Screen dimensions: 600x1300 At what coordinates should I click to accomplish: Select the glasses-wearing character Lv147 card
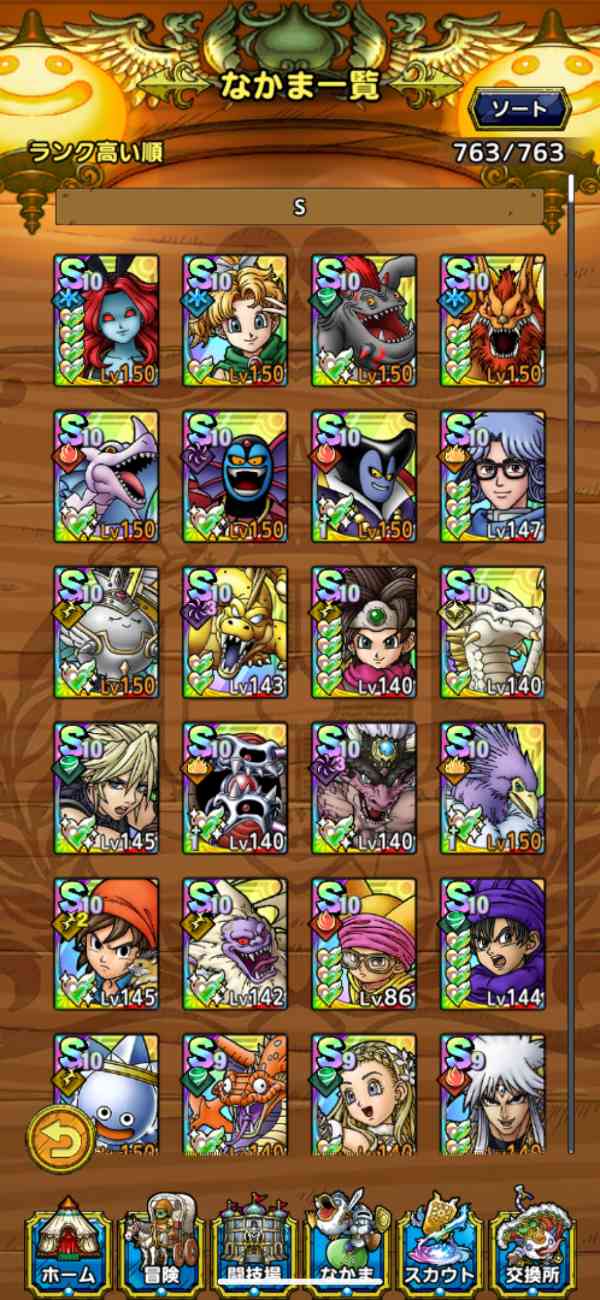tap(493, 476)
